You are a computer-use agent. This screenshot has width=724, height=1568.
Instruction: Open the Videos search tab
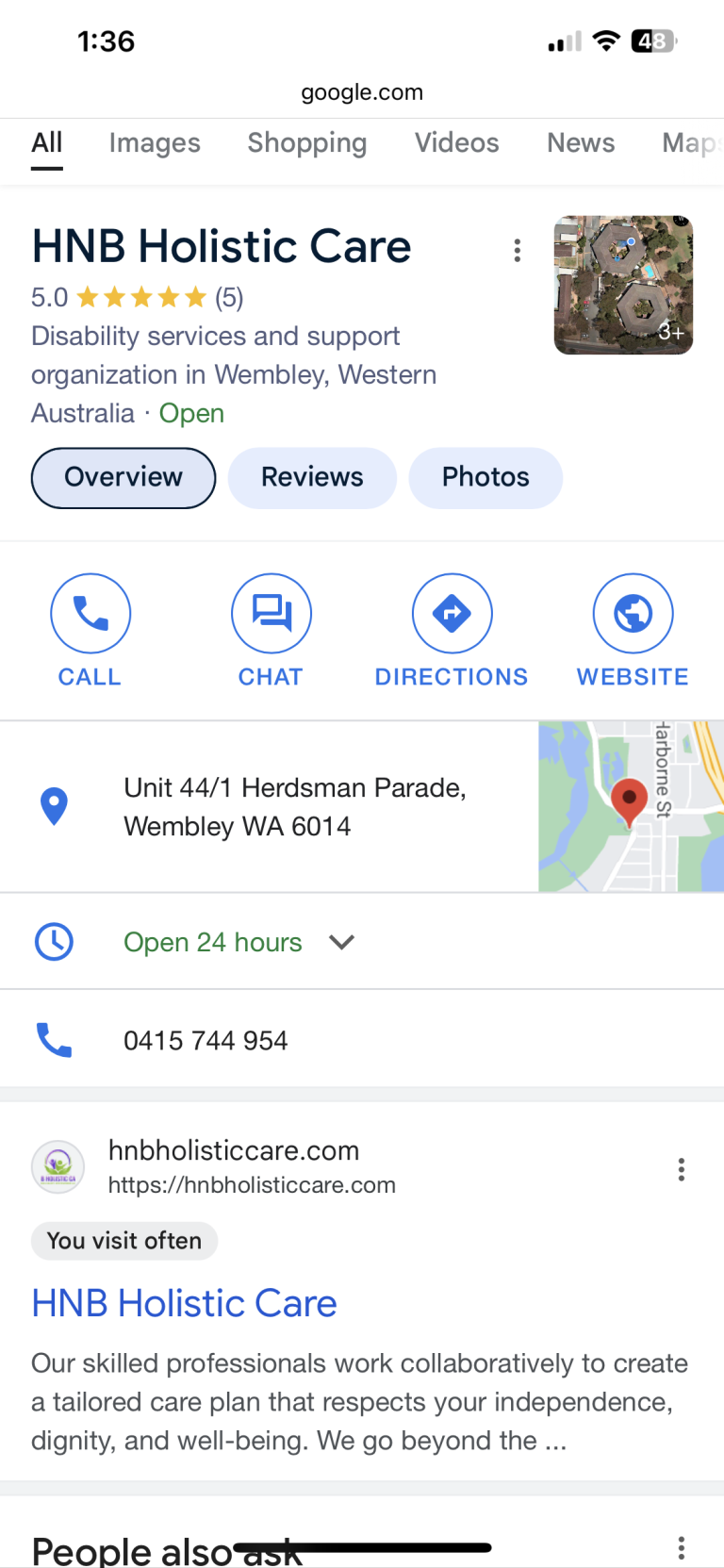tap(456, 143)
